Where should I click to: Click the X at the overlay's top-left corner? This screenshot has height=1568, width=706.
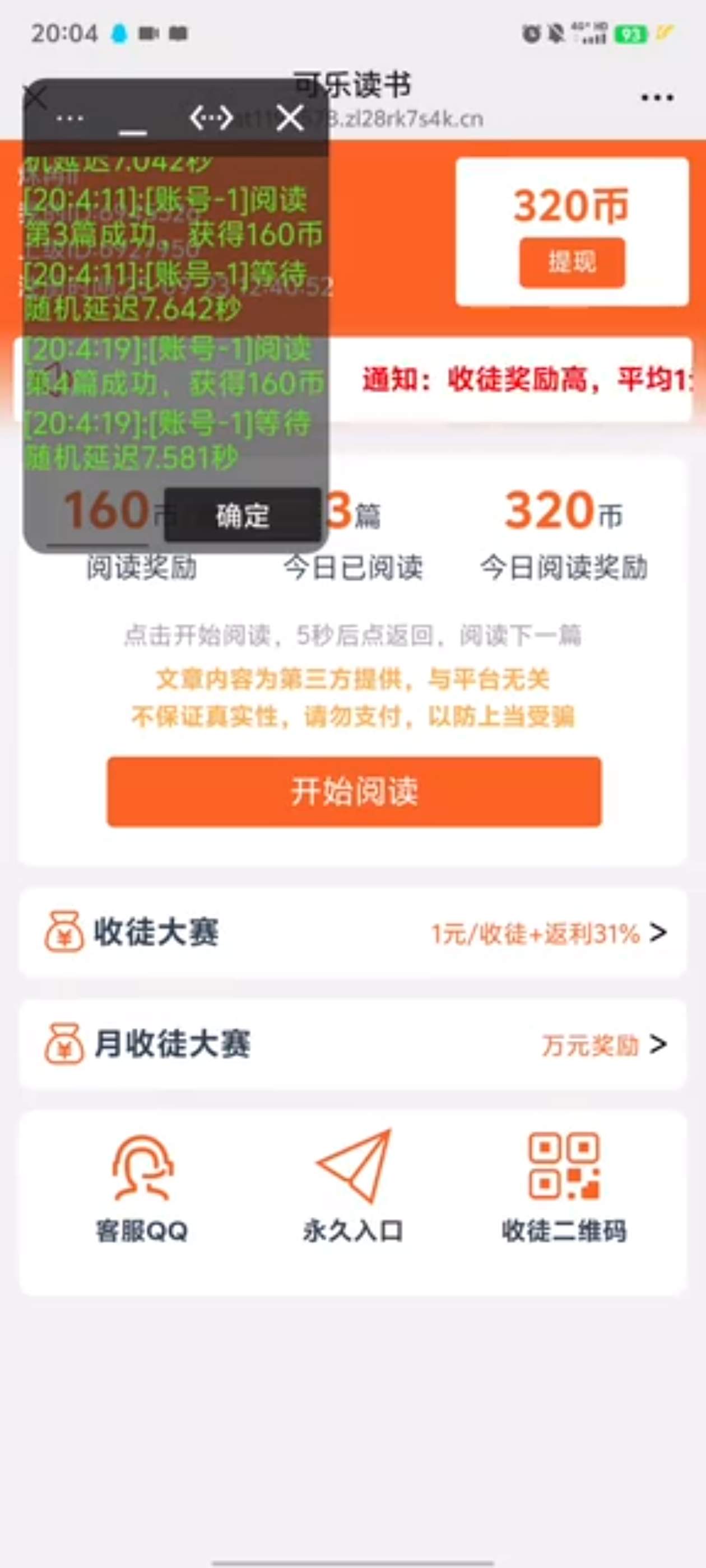tap(35, 96)
